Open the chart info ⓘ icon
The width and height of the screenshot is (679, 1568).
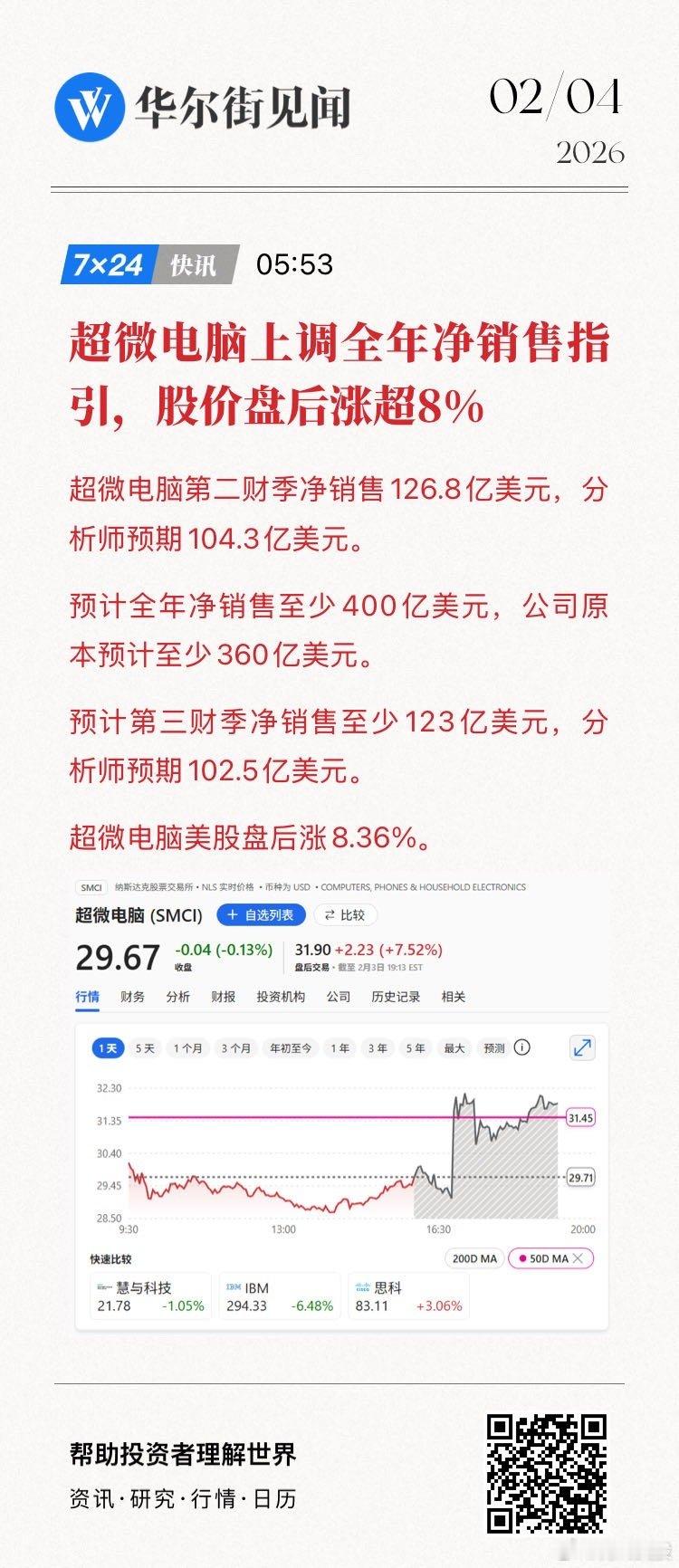pyautogui.click(x=521, y=1046)
